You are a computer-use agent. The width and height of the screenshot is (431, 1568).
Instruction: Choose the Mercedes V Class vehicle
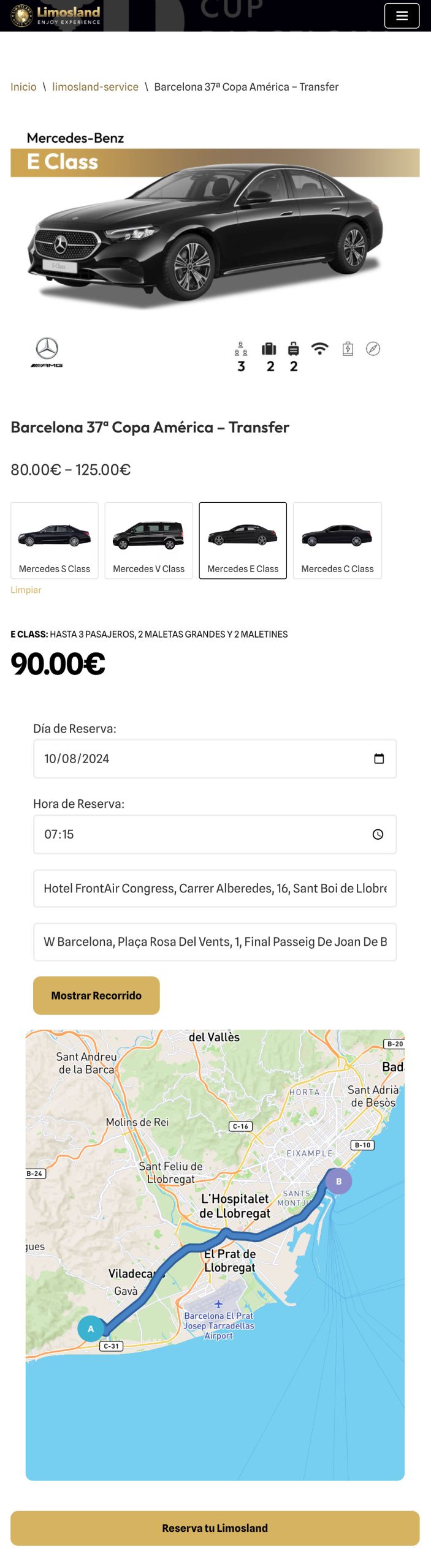click(148, 540)
